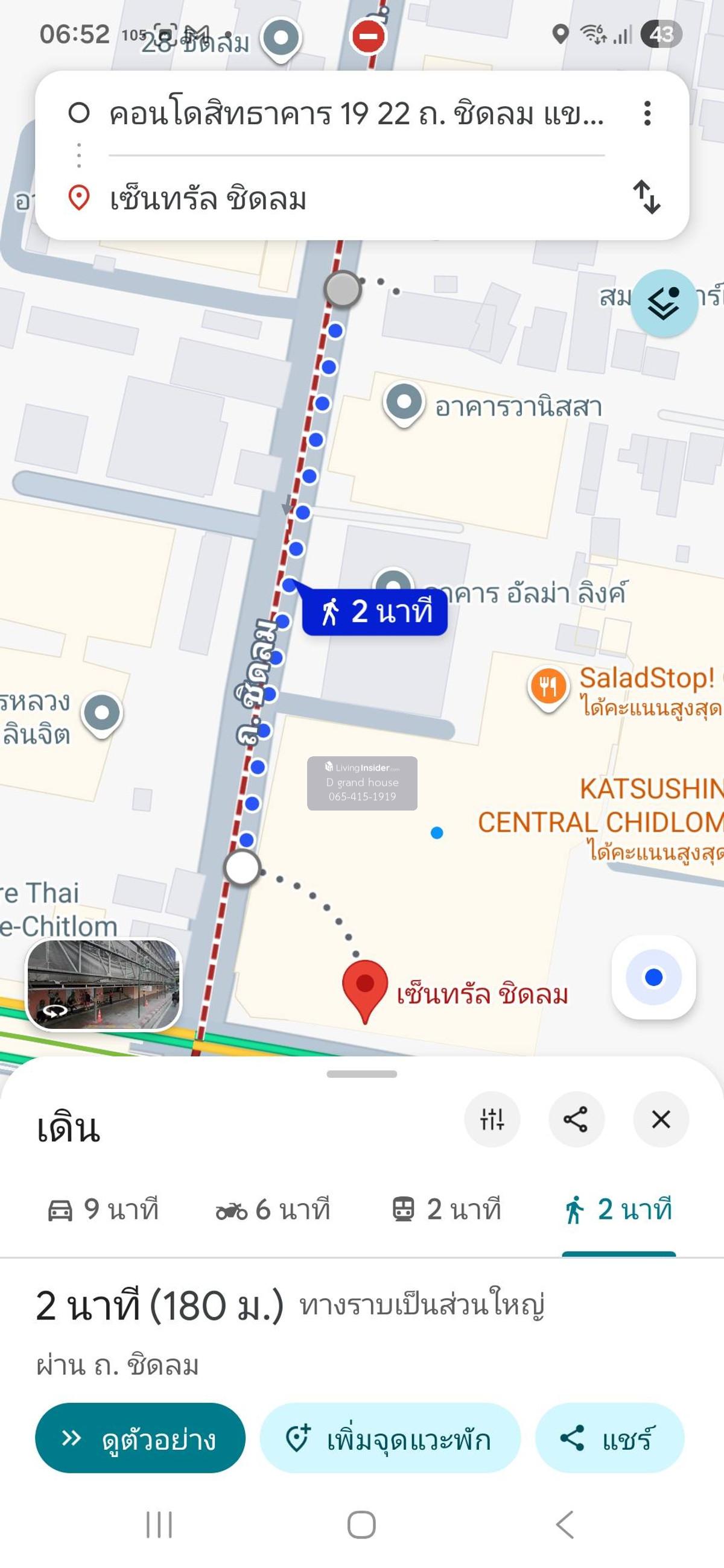
Task: Go back with the system back button
Action: click(565, 1525)
